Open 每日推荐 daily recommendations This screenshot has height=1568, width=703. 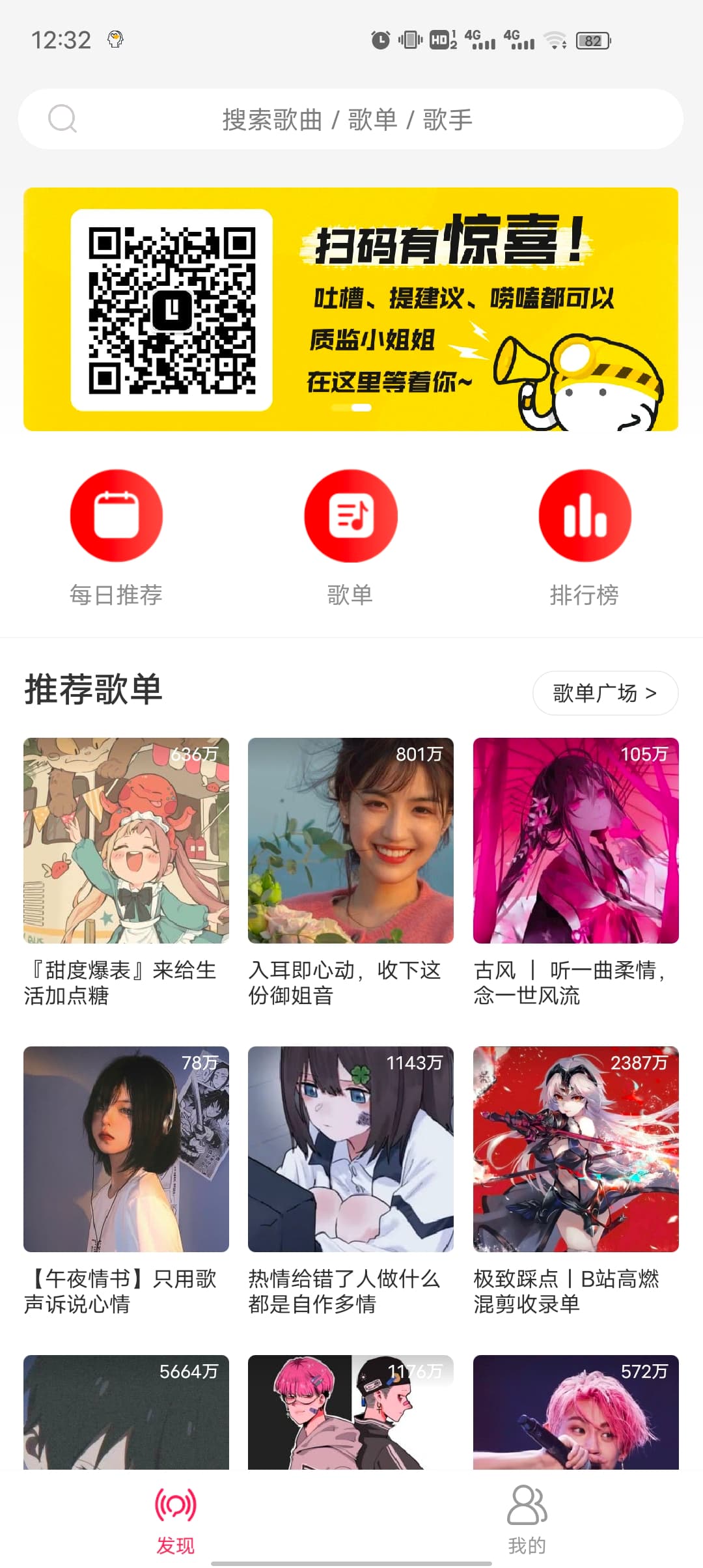[116, 516]
